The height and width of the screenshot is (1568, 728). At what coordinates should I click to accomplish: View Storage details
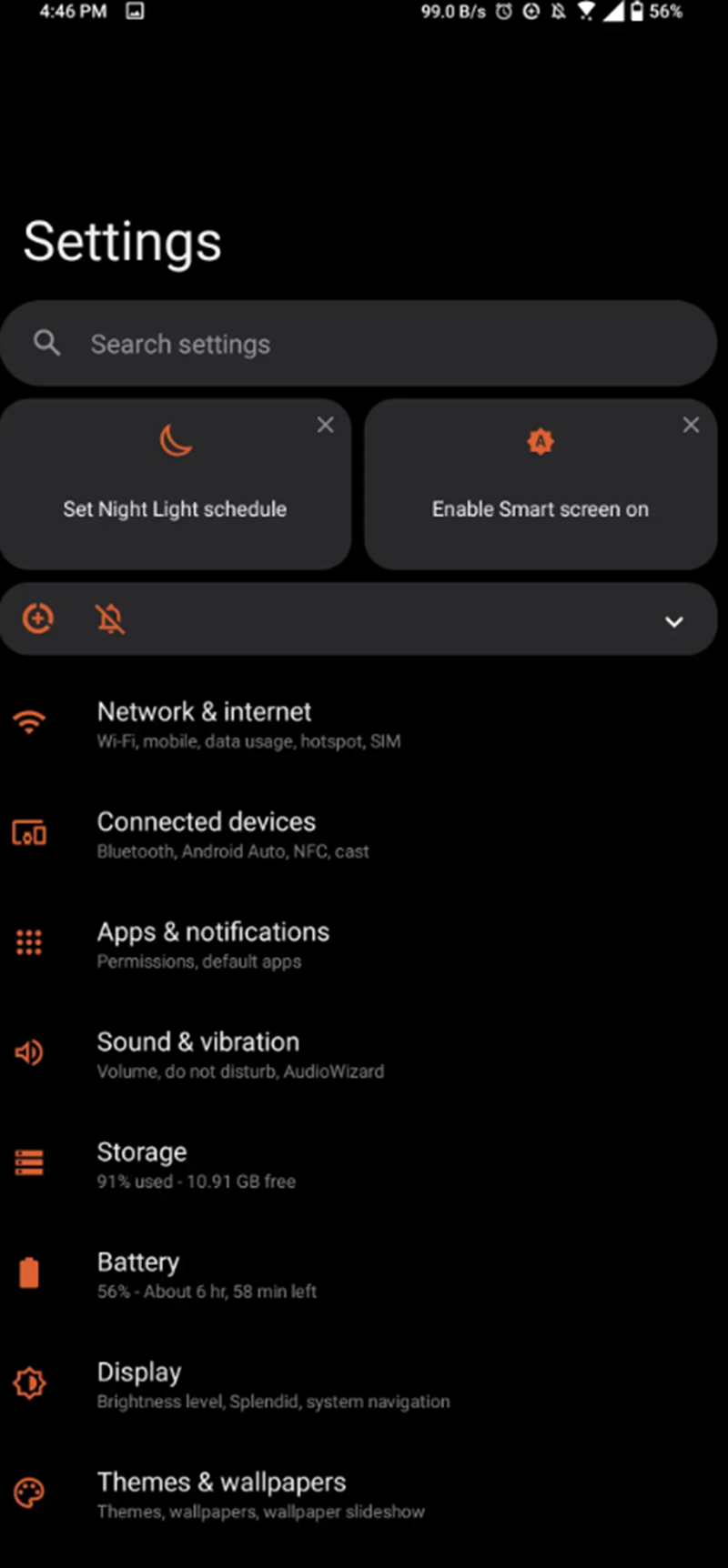[x=142, y=1164]
